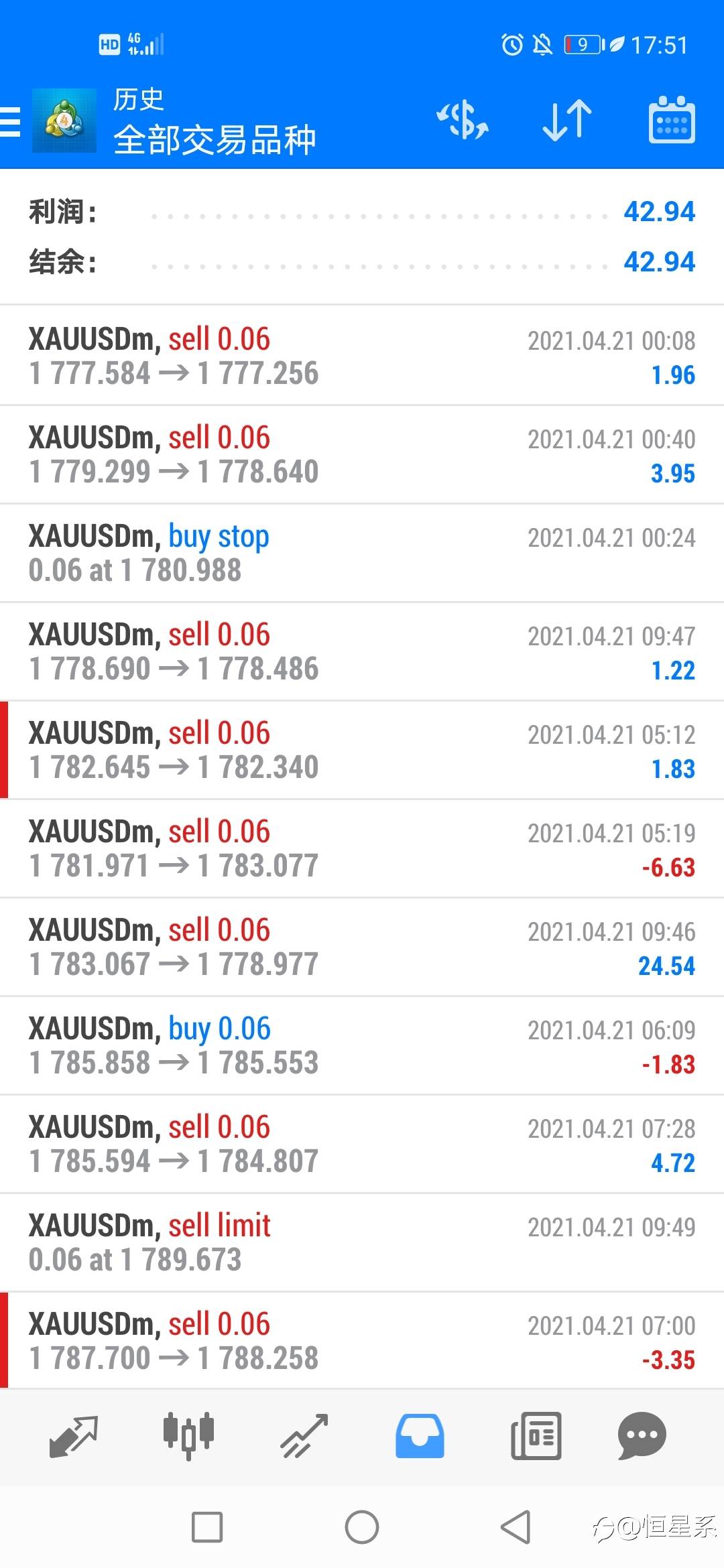Open the calendar date range picker
This screenshot has width=724, height=1568.
pyautogui.click(x=671, y=121)
